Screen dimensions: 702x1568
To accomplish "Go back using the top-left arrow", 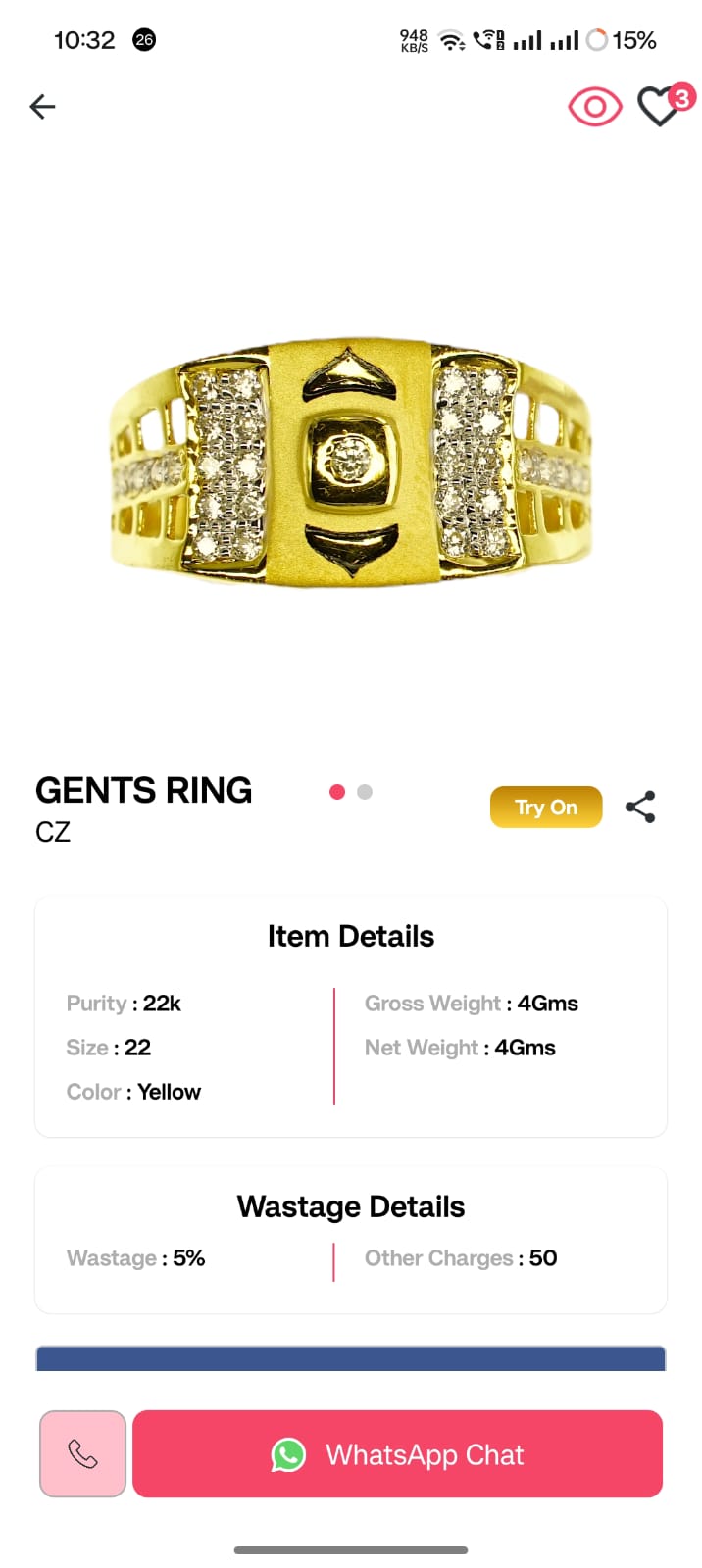I will point(42,106).
